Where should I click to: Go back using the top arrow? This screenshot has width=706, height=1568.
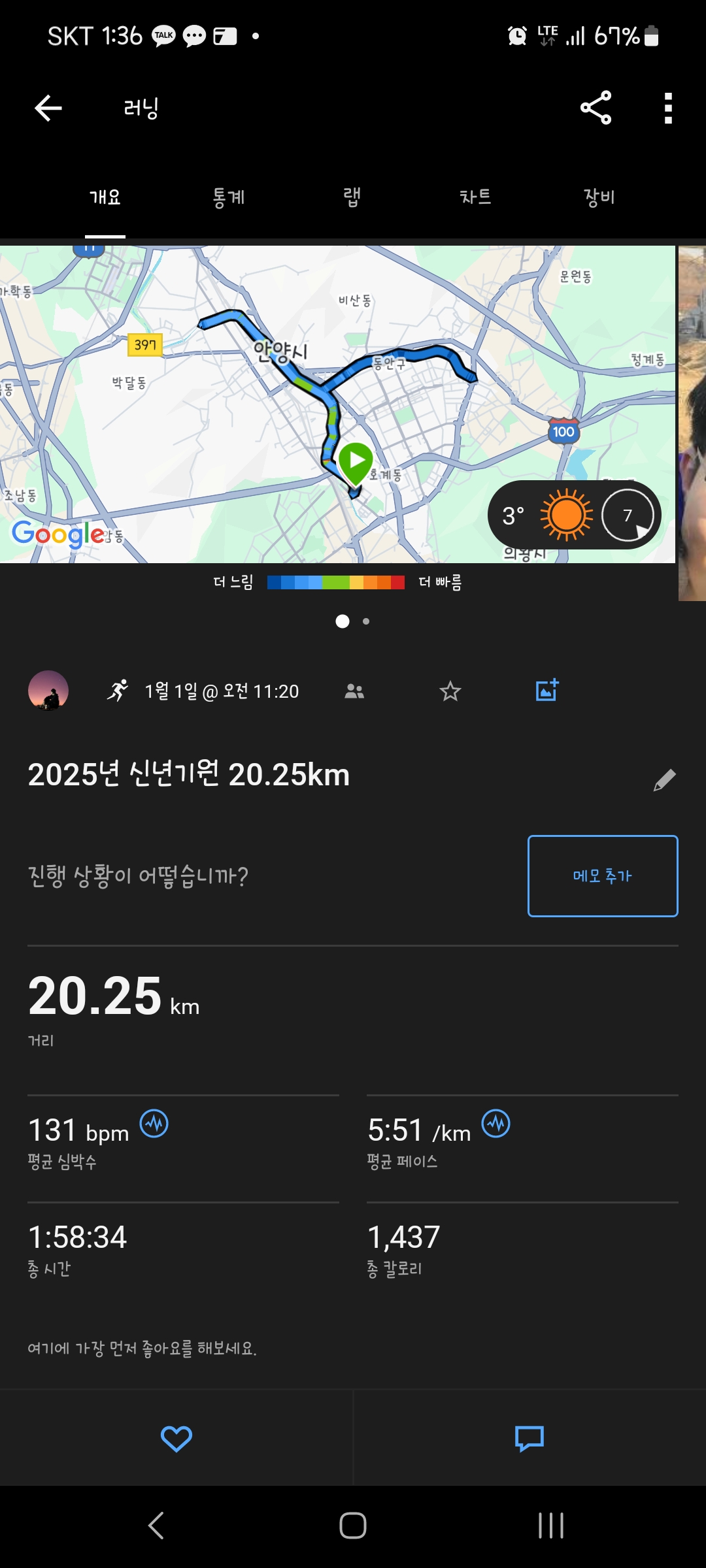click(48, 108)
